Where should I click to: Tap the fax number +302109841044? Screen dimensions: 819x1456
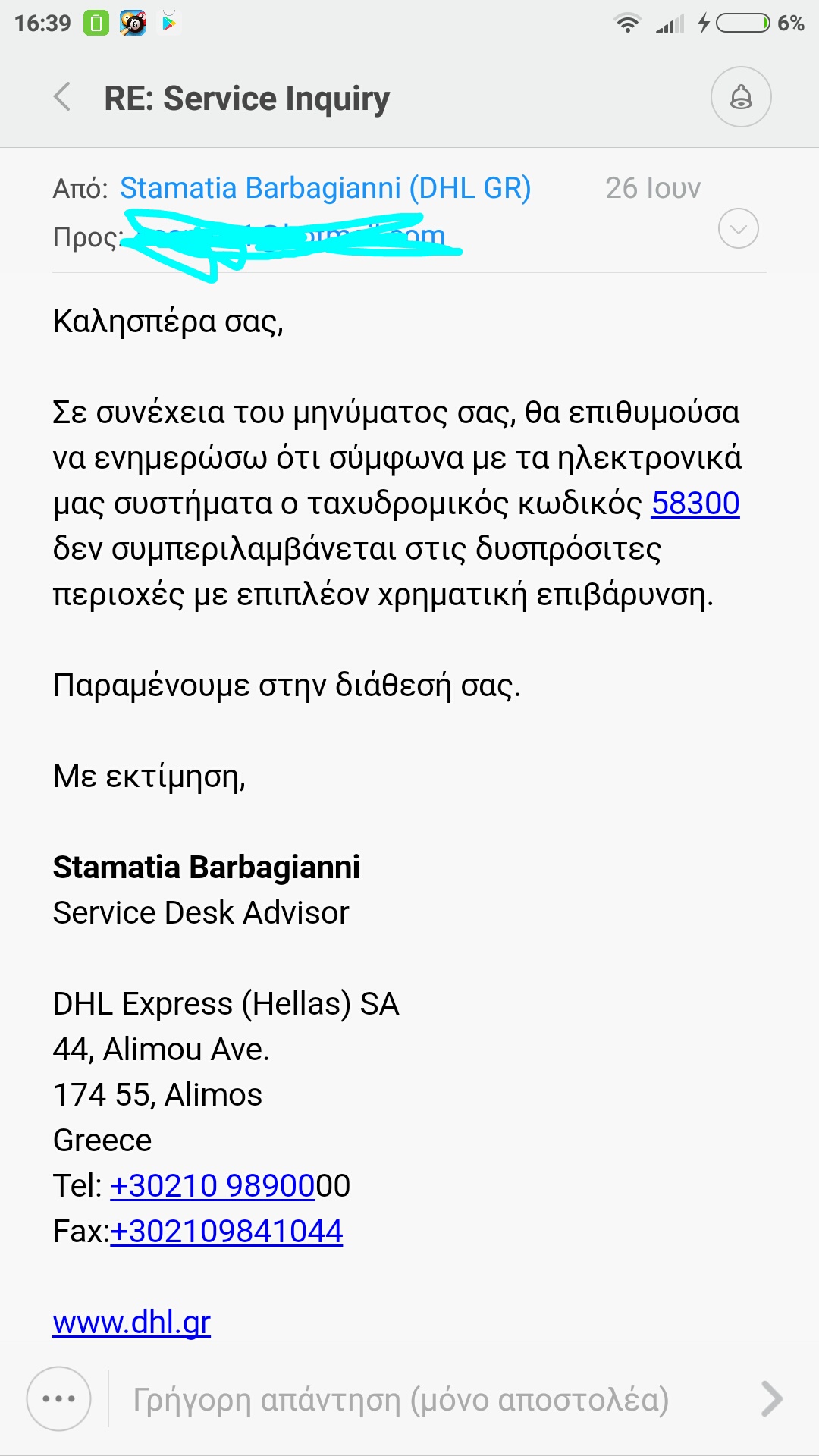[227, 1232]
